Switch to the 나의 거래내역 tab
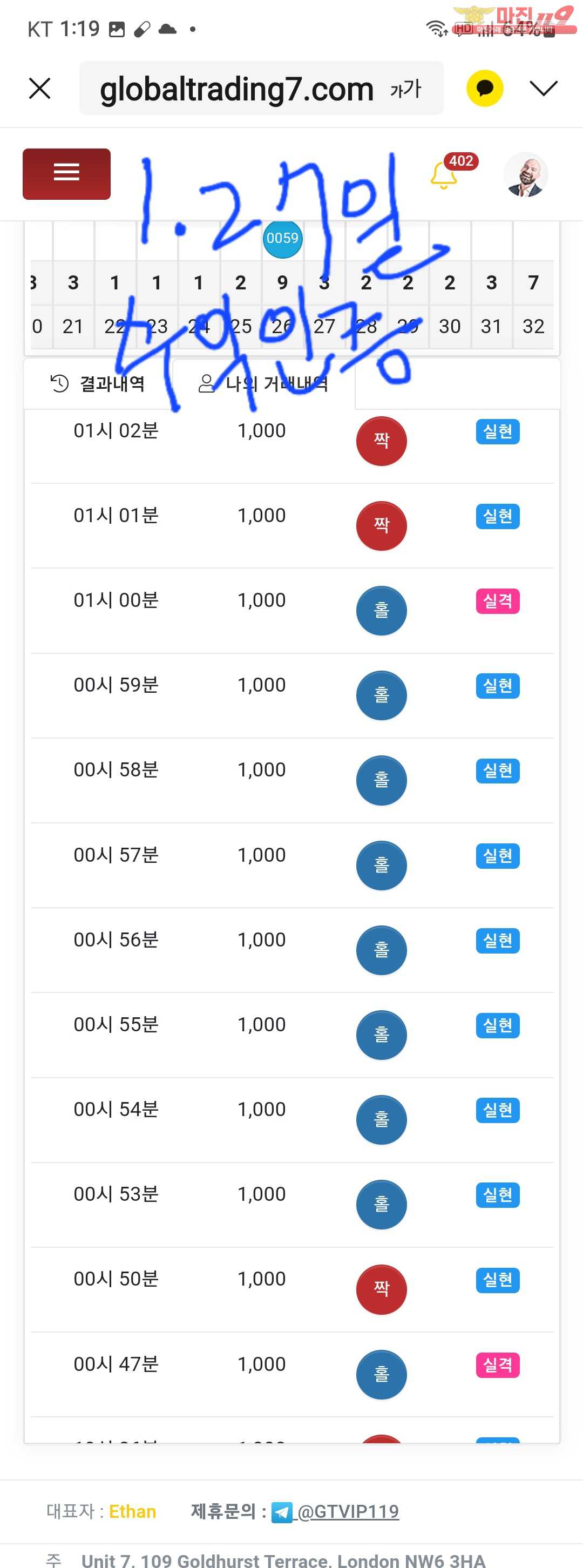The image size is (583, 1568). pyautogui.click(x=263, y=383)
